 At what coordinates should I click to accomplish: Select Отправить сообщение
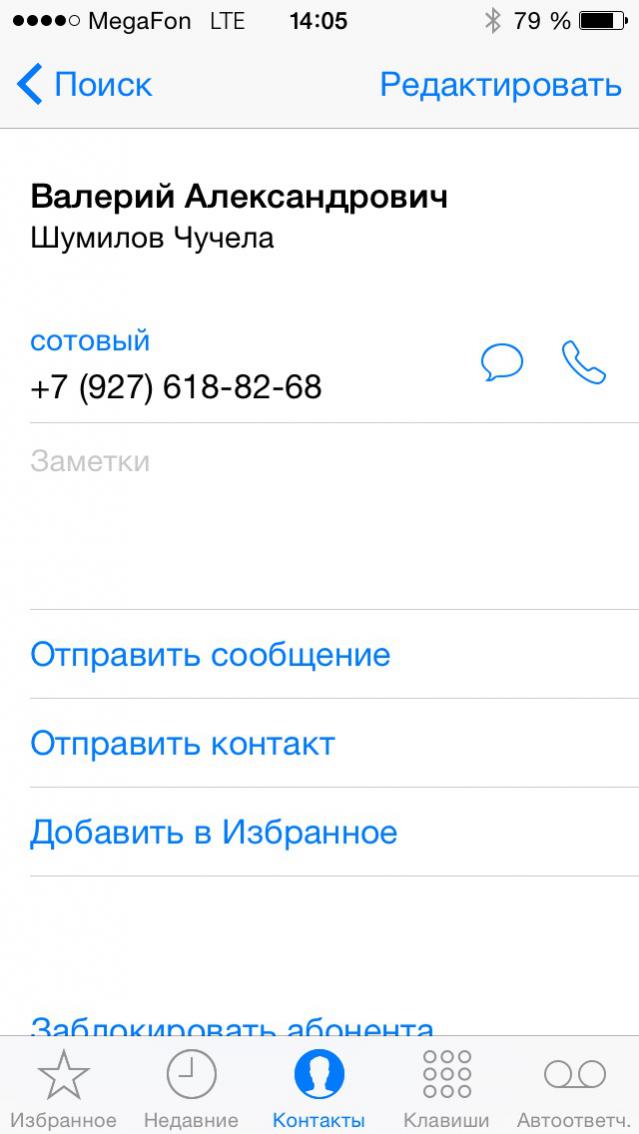pos(210,655)
